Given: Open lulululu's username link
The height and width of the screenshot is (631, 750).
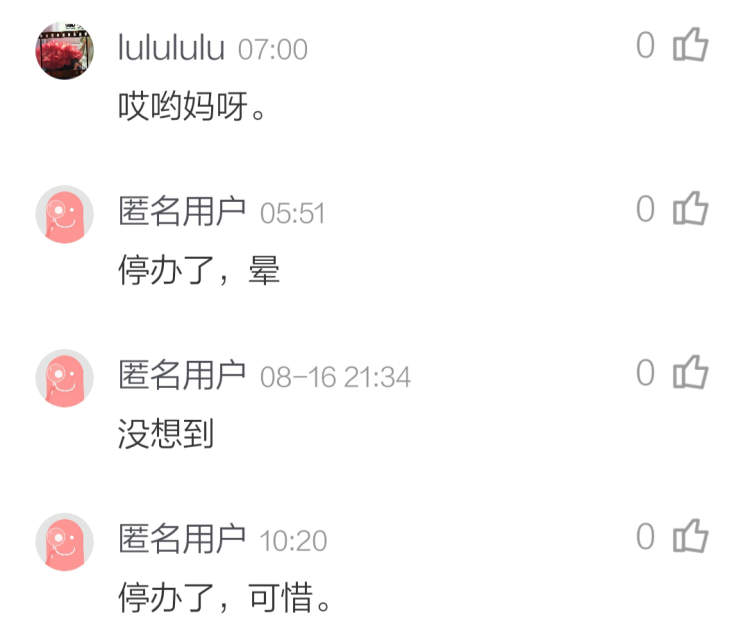Looking at the screenshot, I should coord(171,48).
